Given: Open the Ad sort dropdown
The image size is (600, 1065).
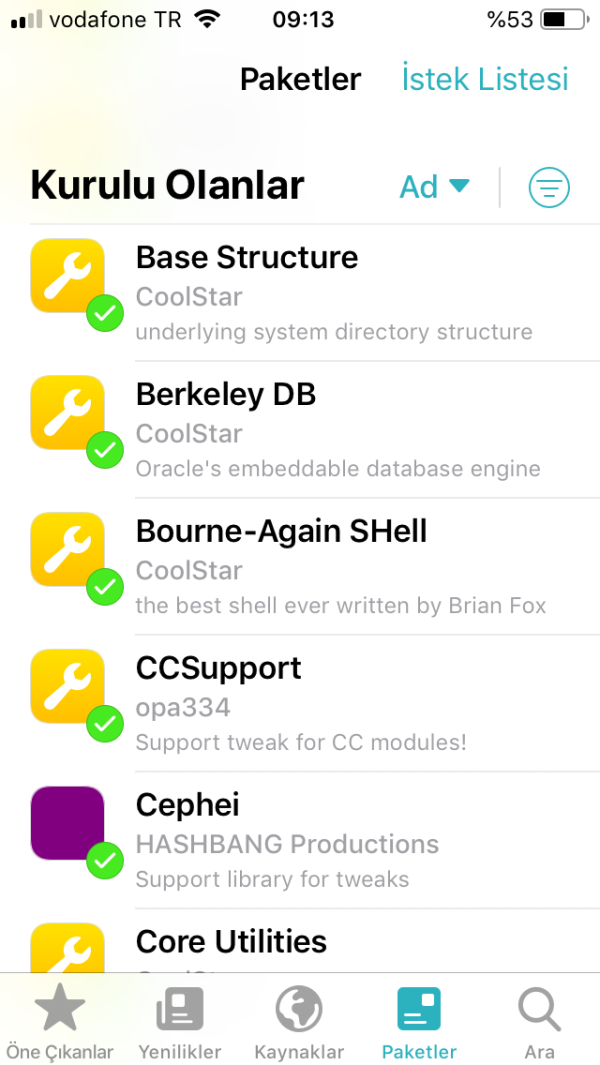Looking at the screenshot, I should pyautogui.click(x=434, y=187).
